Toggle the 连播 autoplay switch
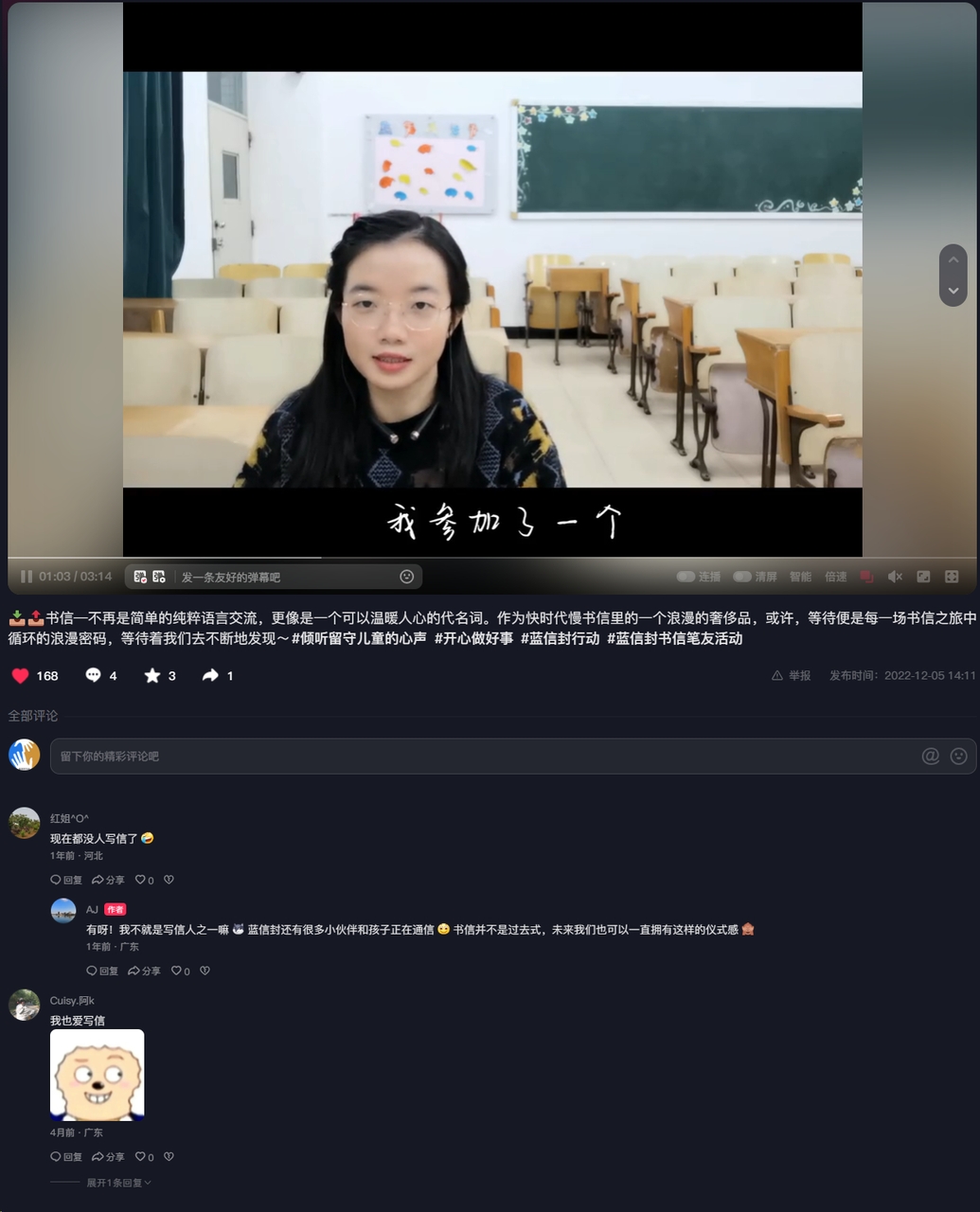980x1212 pixels. tap(686, 577)
